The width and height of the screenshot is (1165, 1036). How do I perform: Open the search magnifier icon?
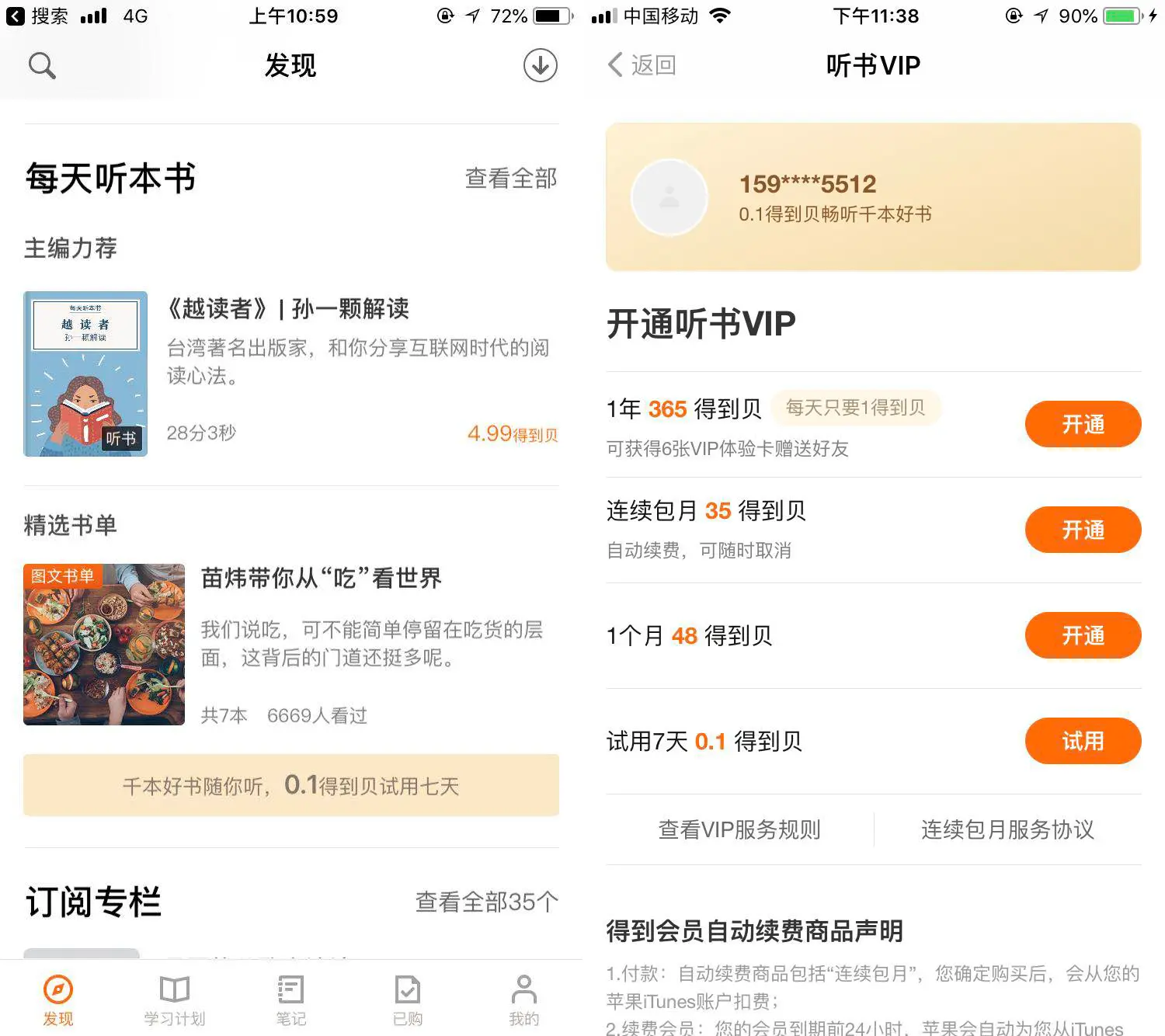click(x=42, y=66)
